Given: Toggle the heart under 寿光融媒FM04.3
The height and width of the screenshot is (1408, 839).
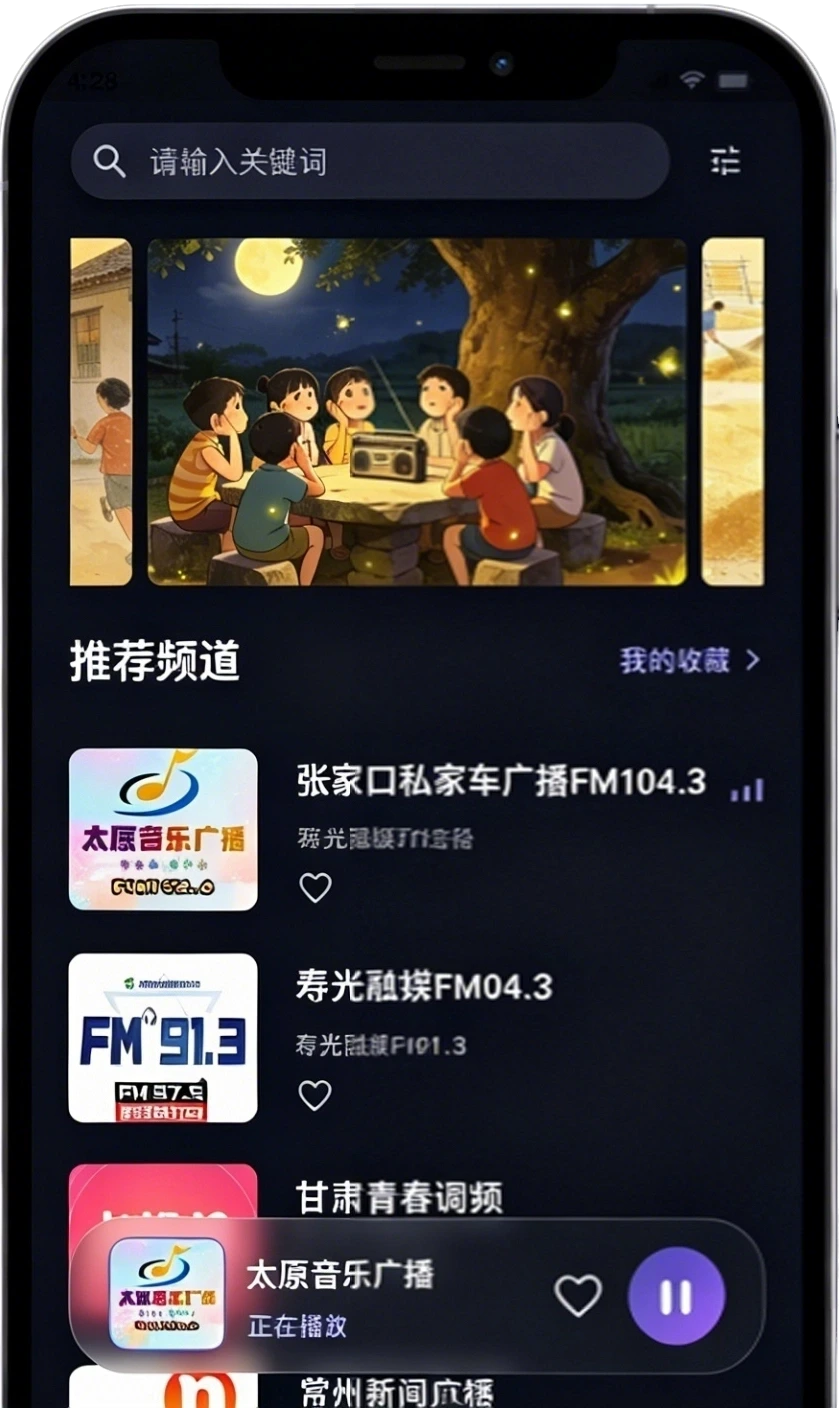Looking at the screenshot, I should [313, 1096].
